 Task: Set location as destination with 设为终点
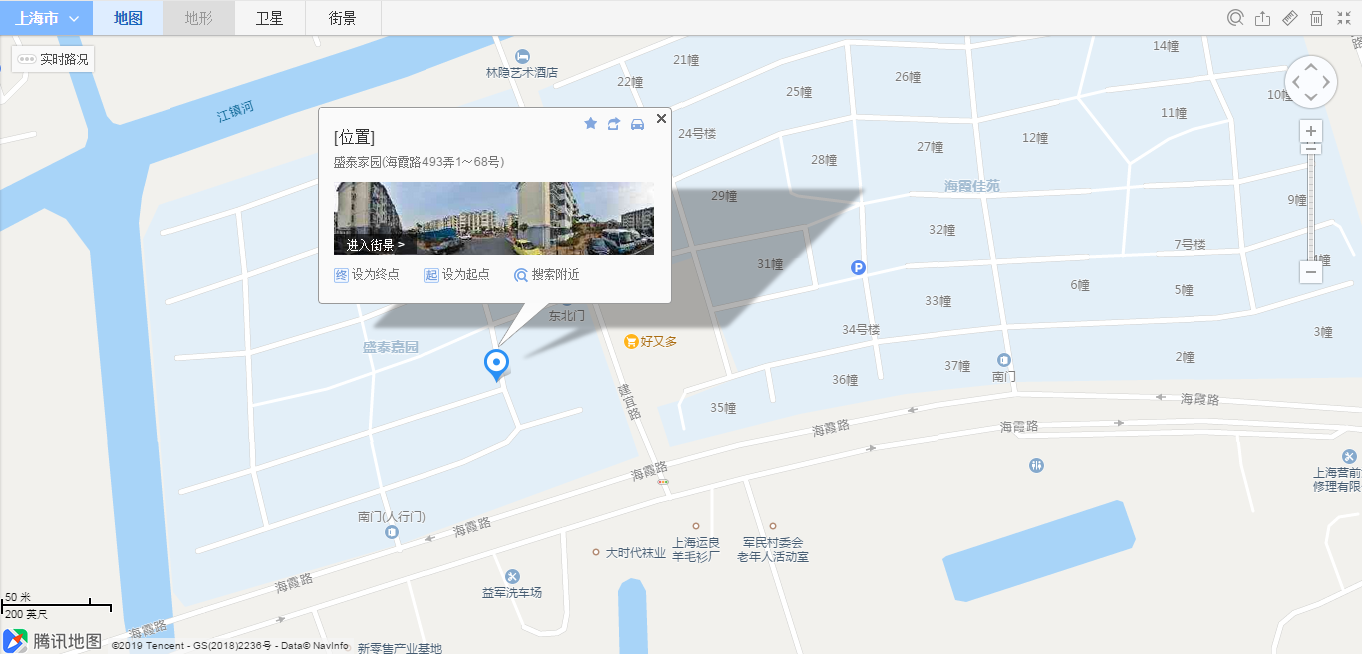(367, 275)
